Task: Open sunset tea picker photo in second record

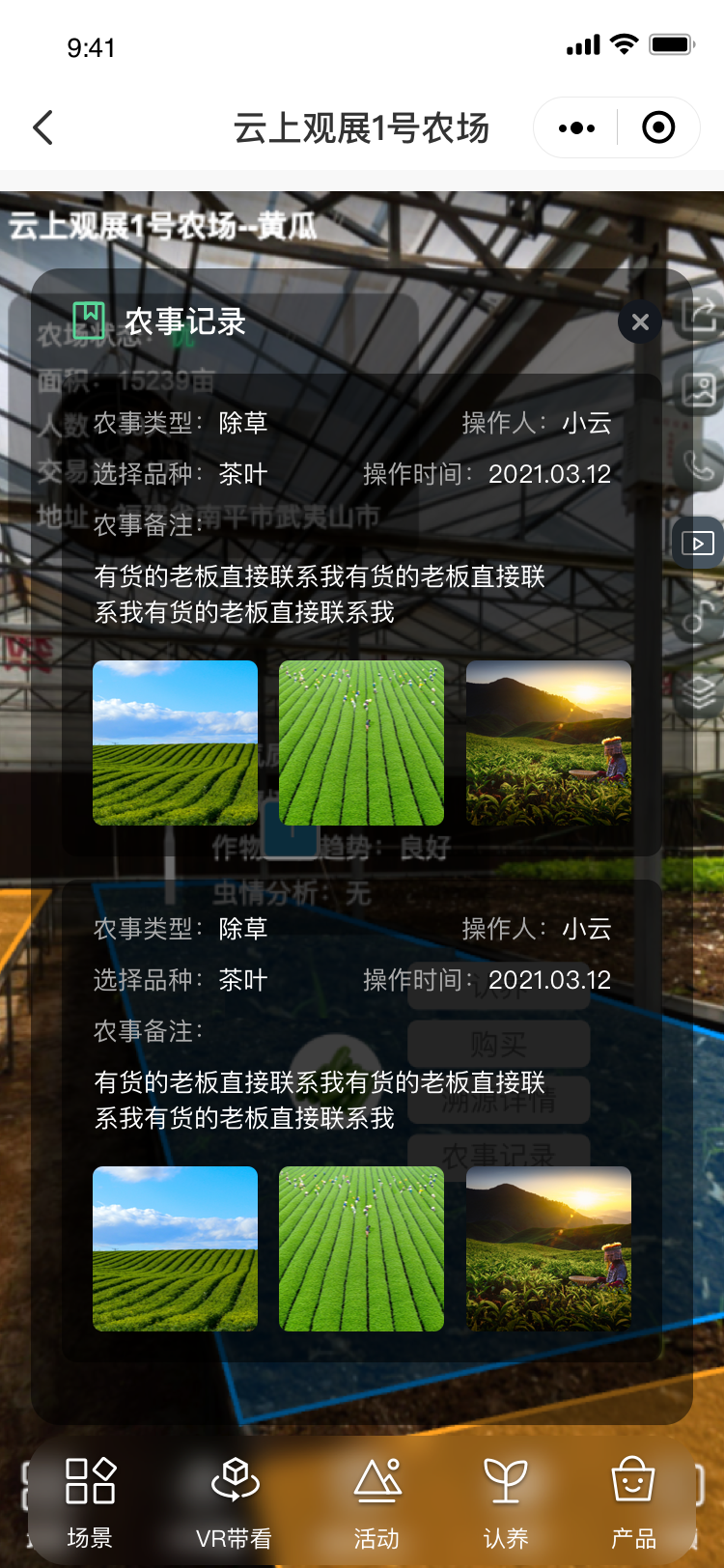Action: pos(548,1248)
